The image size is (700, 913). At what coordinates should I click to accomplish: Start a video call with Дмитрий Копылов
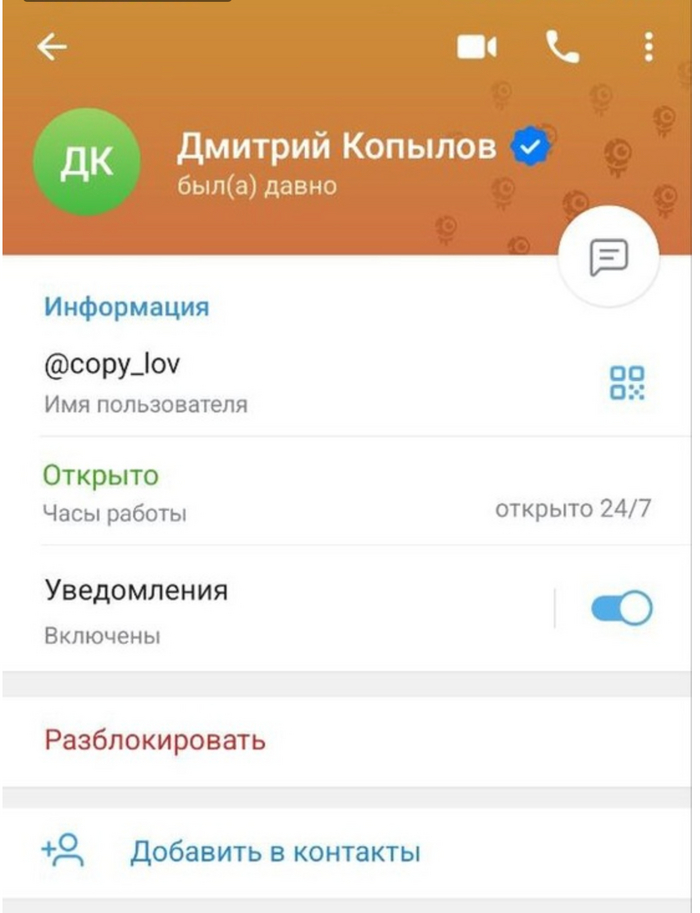pos(477,47)
